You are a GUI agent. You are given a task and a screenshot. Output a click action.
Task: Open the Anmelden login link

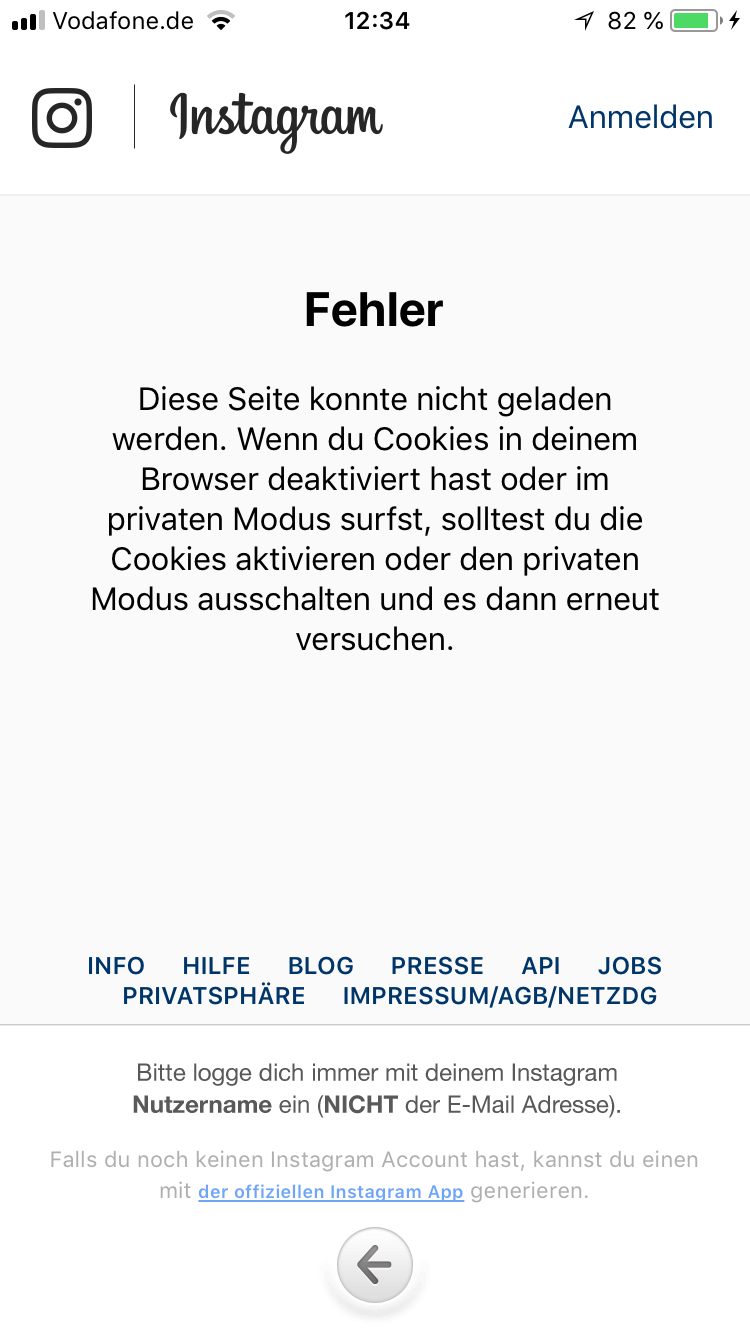pyautogui.click(x=640, y=117)
